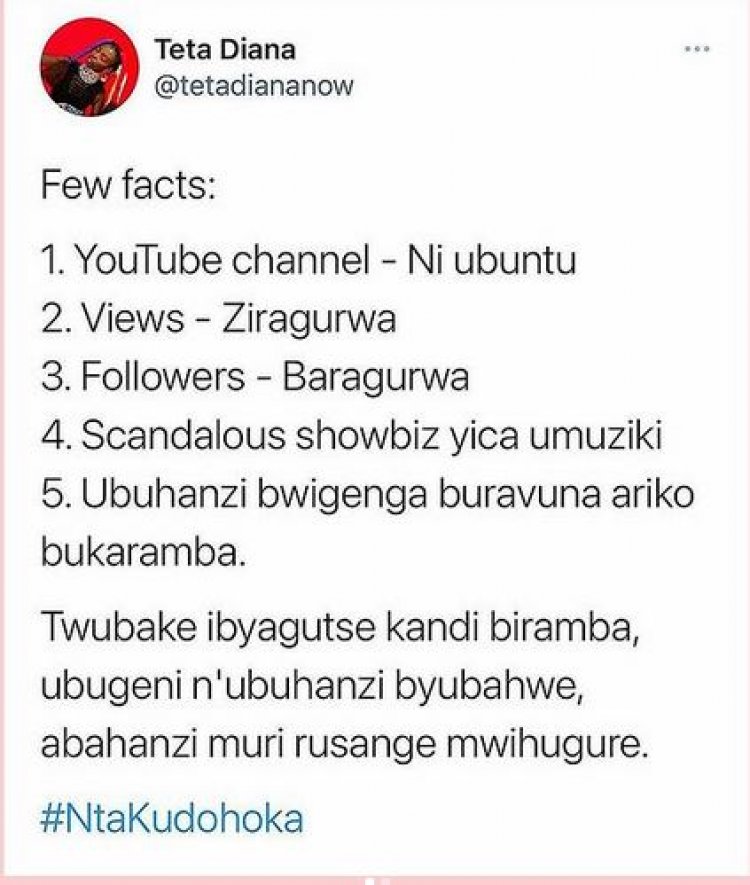Open the #NtaKudohoka hashtag
Screen dimensions: 750x885
[x=171, y=820]
